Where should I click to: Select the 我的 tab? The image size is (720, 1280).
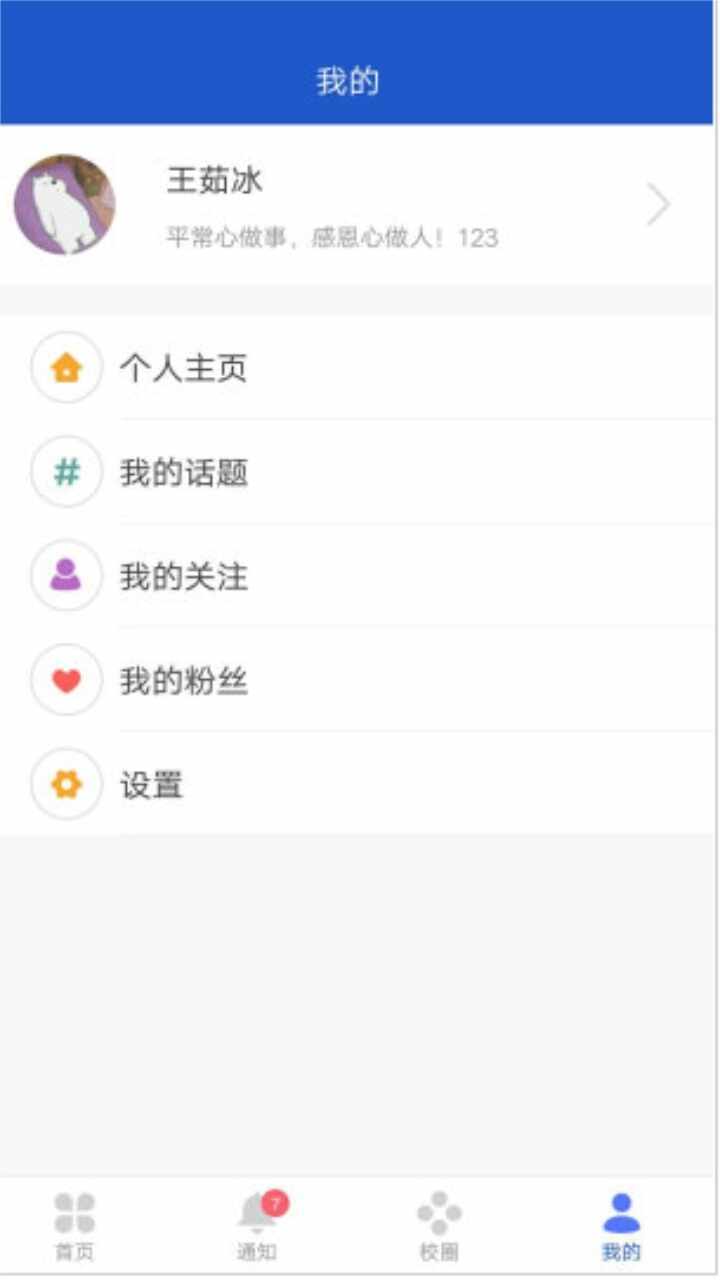click(x=621, y=1226)
